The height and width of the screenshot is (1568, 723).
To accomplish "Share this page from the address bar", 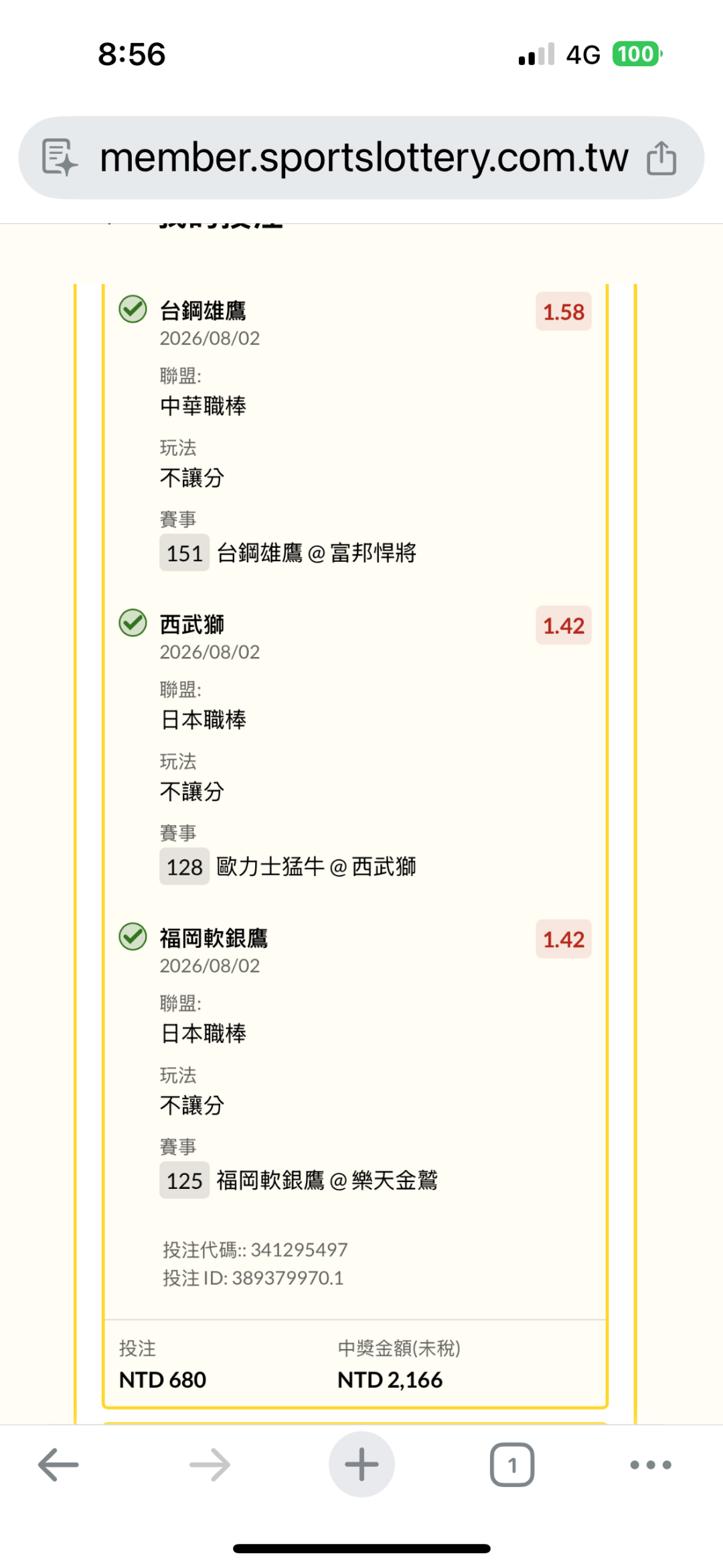I will [x=661, y=158].
